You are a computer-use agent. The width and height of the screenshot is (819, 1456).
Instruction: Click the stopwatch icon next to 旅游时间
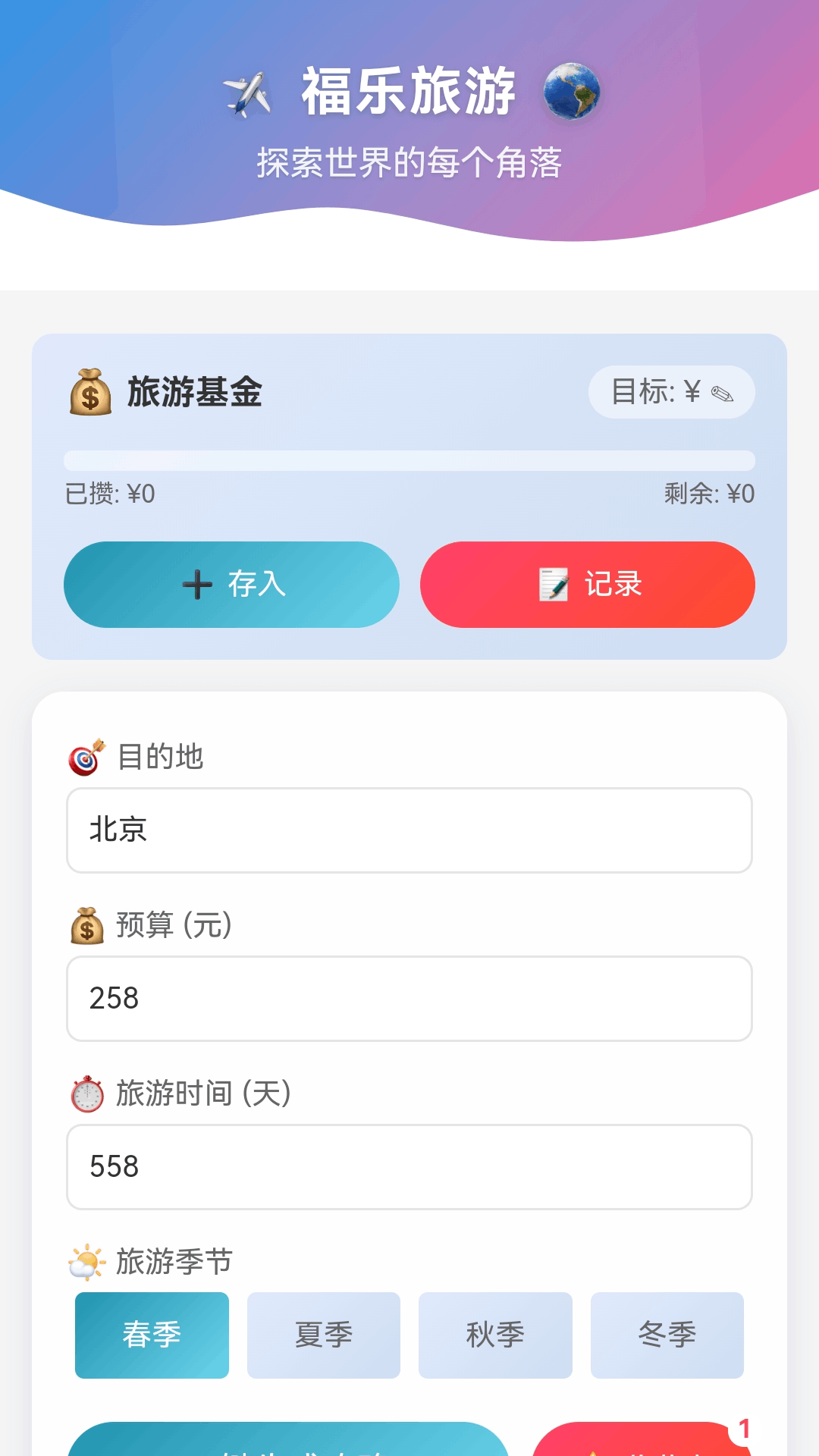[86, 1092]
